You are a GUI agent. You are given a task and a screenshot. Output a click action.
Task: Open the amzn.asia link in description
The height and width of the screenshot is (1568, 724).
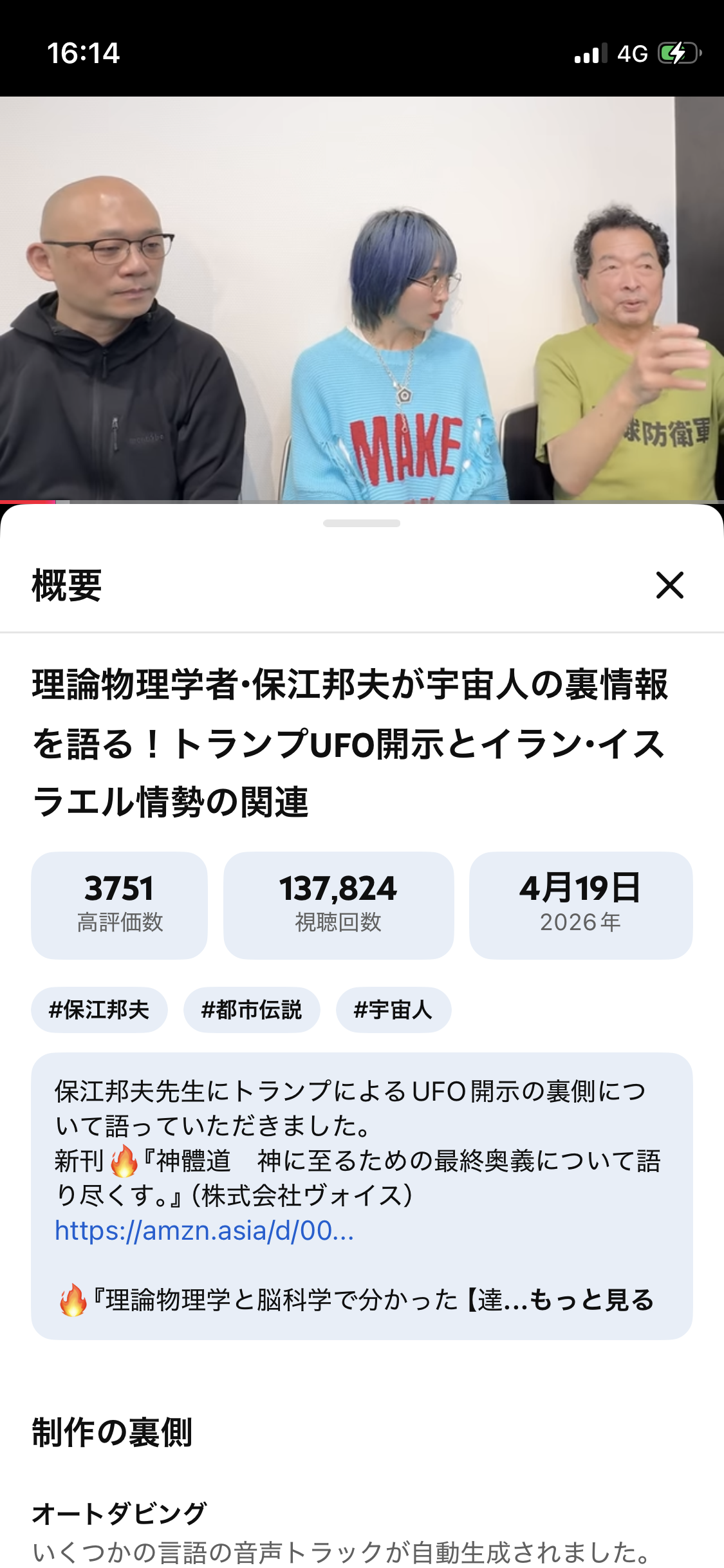pyautogui.click(x=204, y=1230)
